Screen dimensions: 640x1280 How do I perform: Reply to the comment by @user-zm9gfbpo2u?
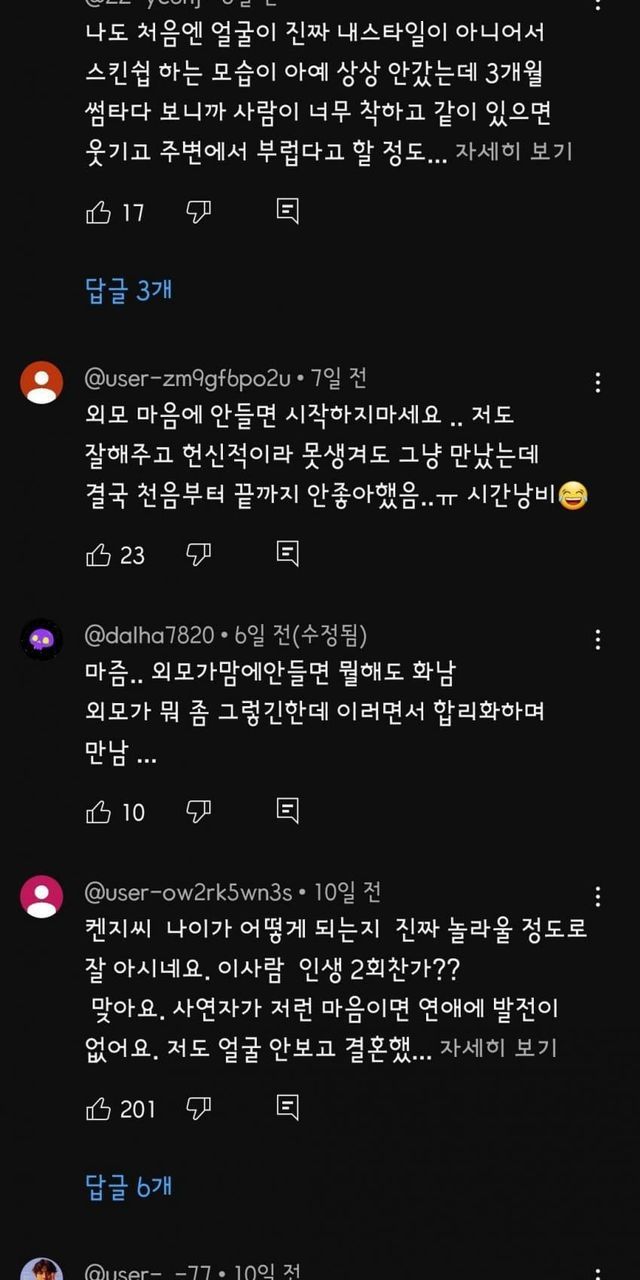pos(287,553)
